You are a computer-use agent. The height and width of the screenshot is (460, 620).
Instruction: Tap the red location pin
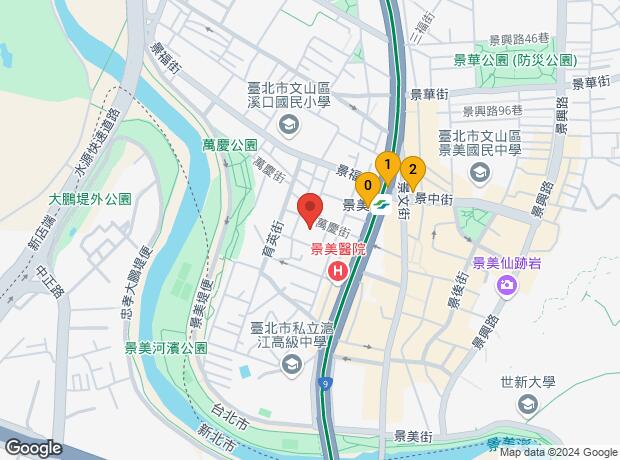[x=309, y=210]
